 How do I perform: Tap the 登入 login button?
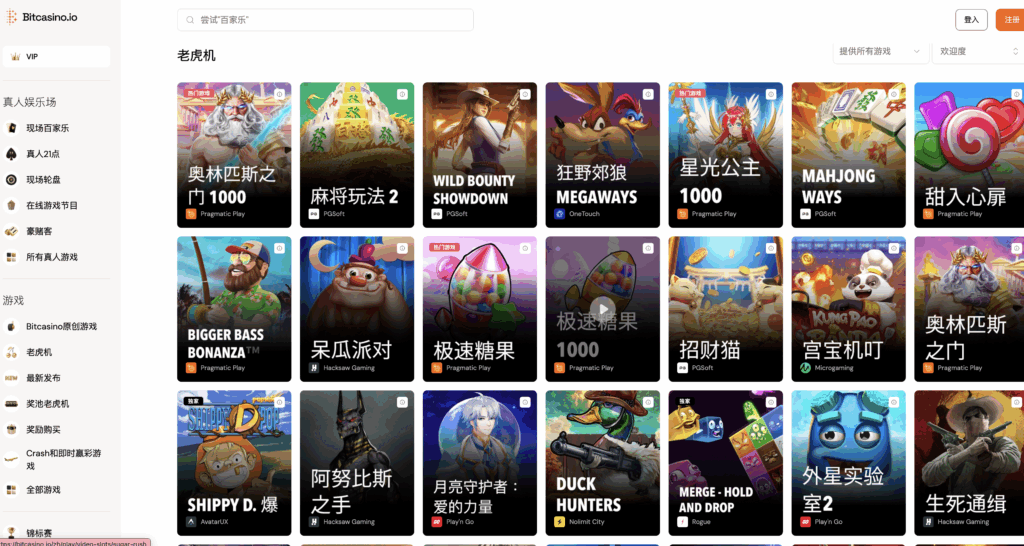(971, 20)
